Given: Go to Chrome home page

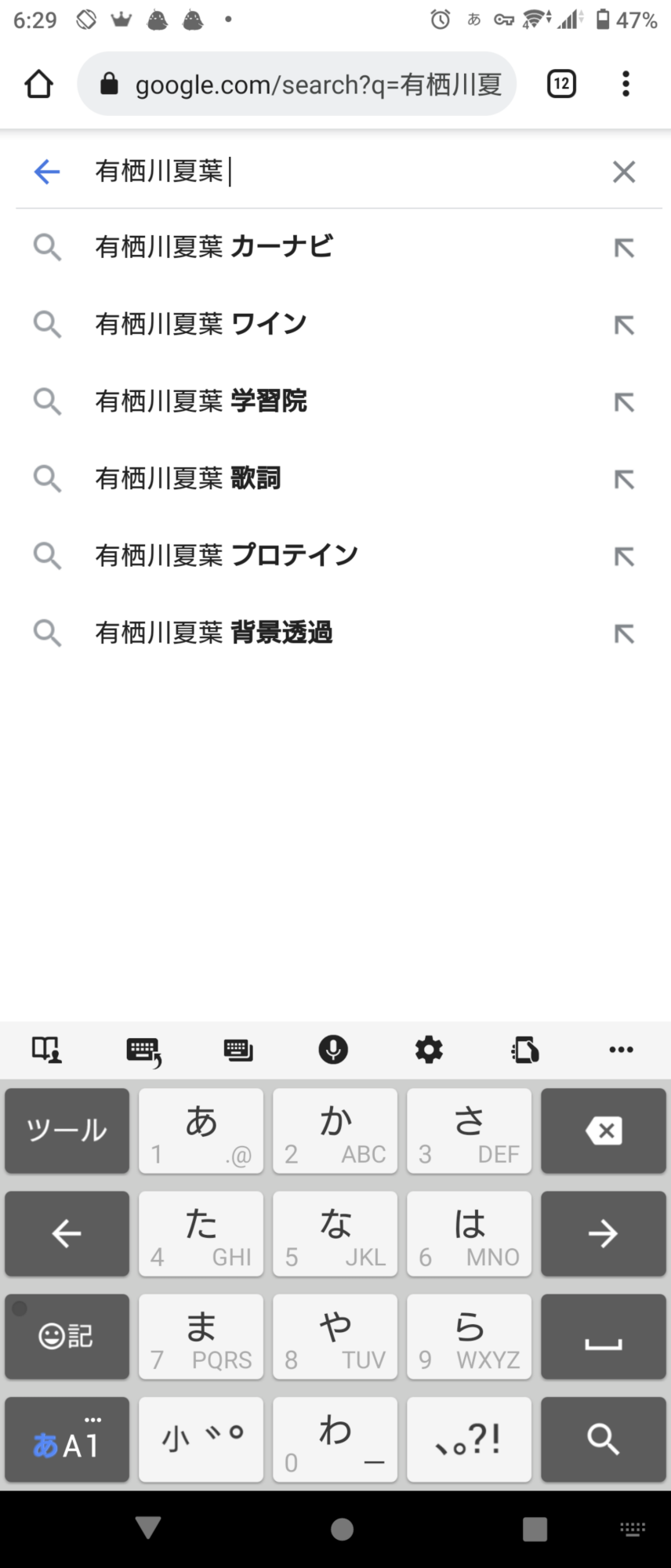Looking at the screenshot, I should coord(38,84).
